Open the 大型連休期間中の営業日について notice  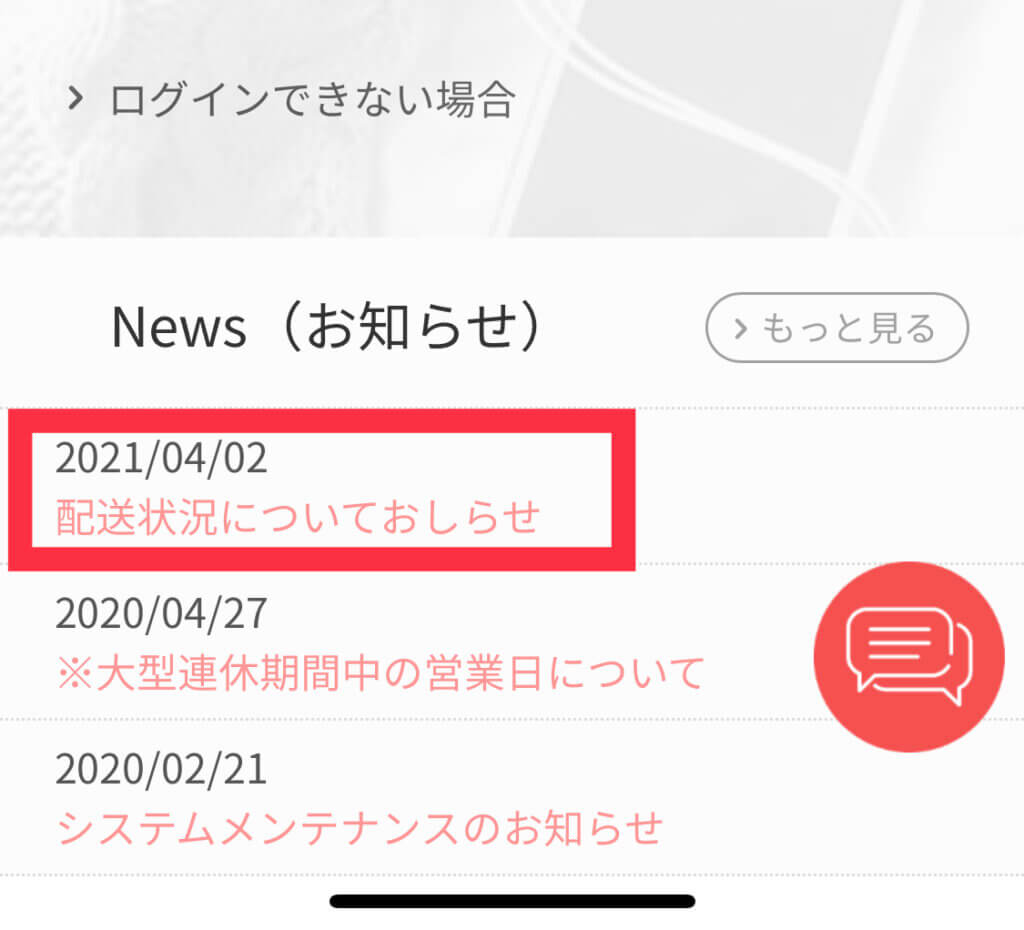click(x=380, y=674)
